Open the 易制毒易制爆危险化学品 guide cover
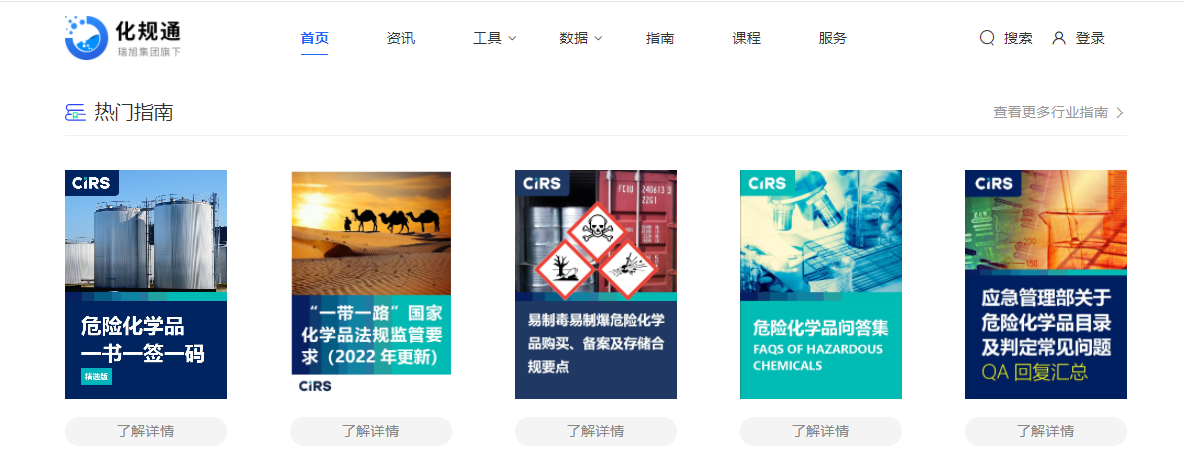 [596, 284]
